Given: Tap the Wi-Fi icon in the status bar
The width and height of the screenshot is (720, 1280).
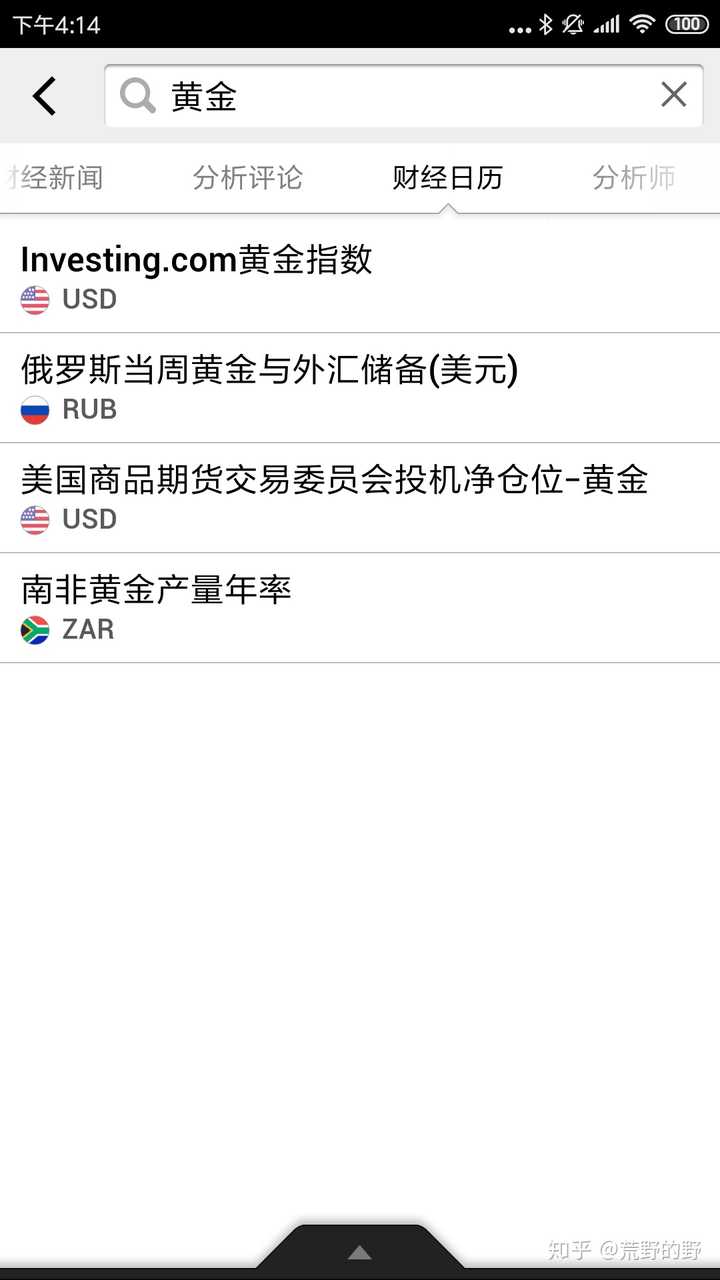Looking at the screenshot, I should pos(643,23).
